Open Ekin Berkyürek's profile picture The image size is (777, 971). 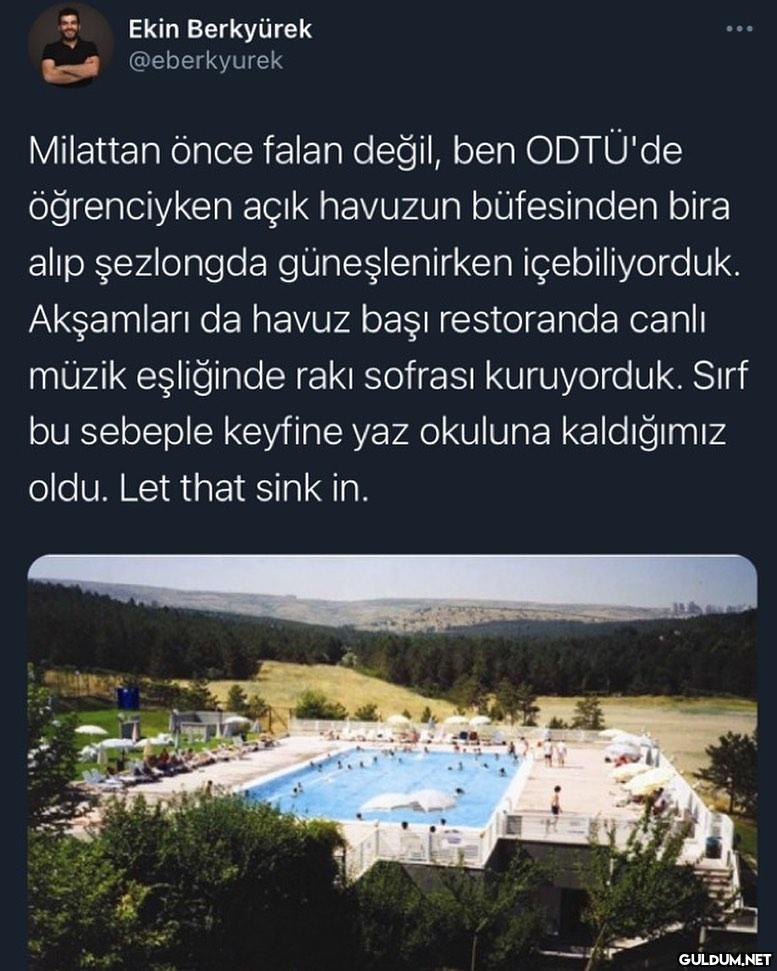click(70, 45)
